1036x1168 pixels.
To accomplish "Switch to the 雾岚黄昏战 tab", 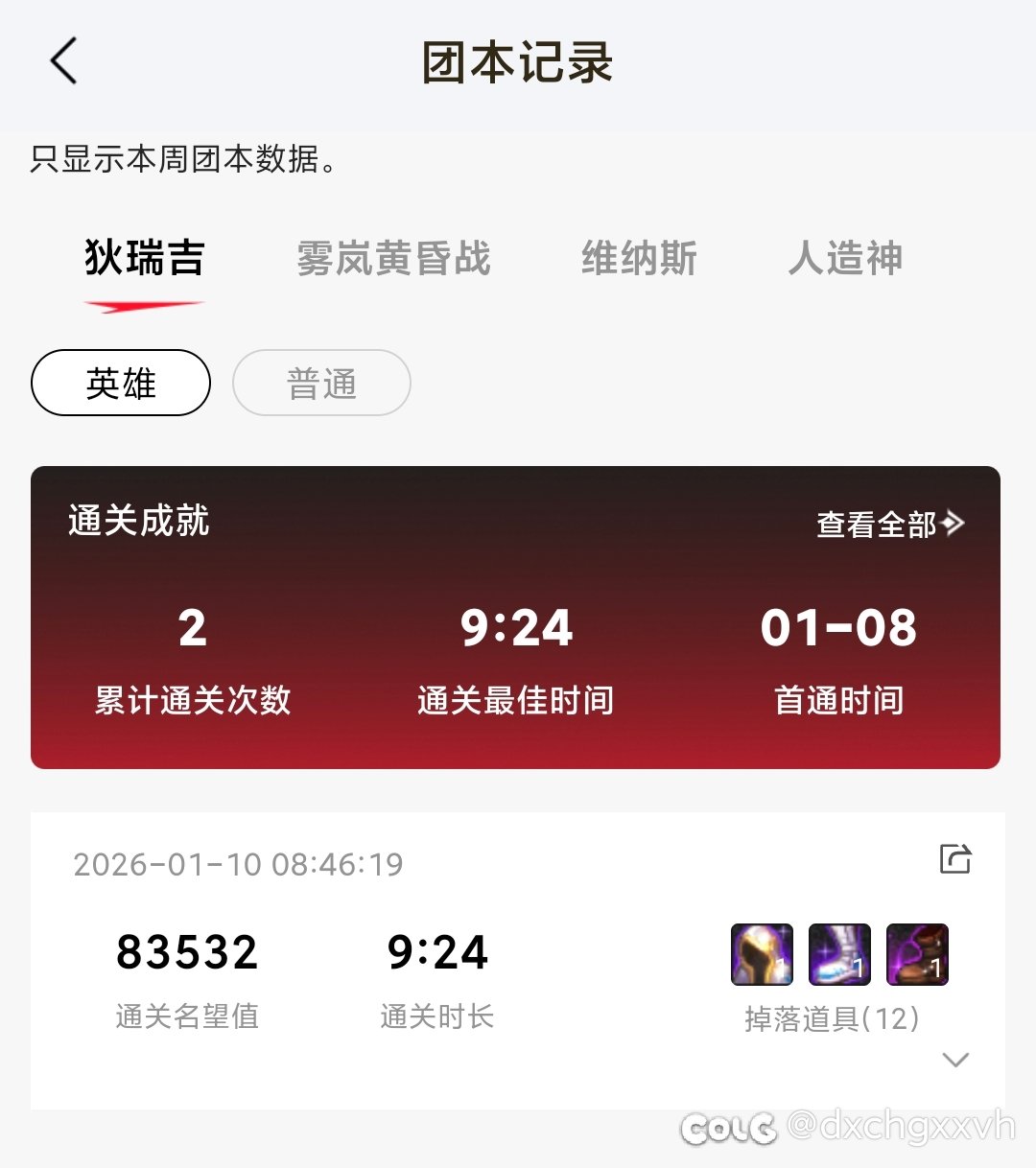I will pos(393,259).
